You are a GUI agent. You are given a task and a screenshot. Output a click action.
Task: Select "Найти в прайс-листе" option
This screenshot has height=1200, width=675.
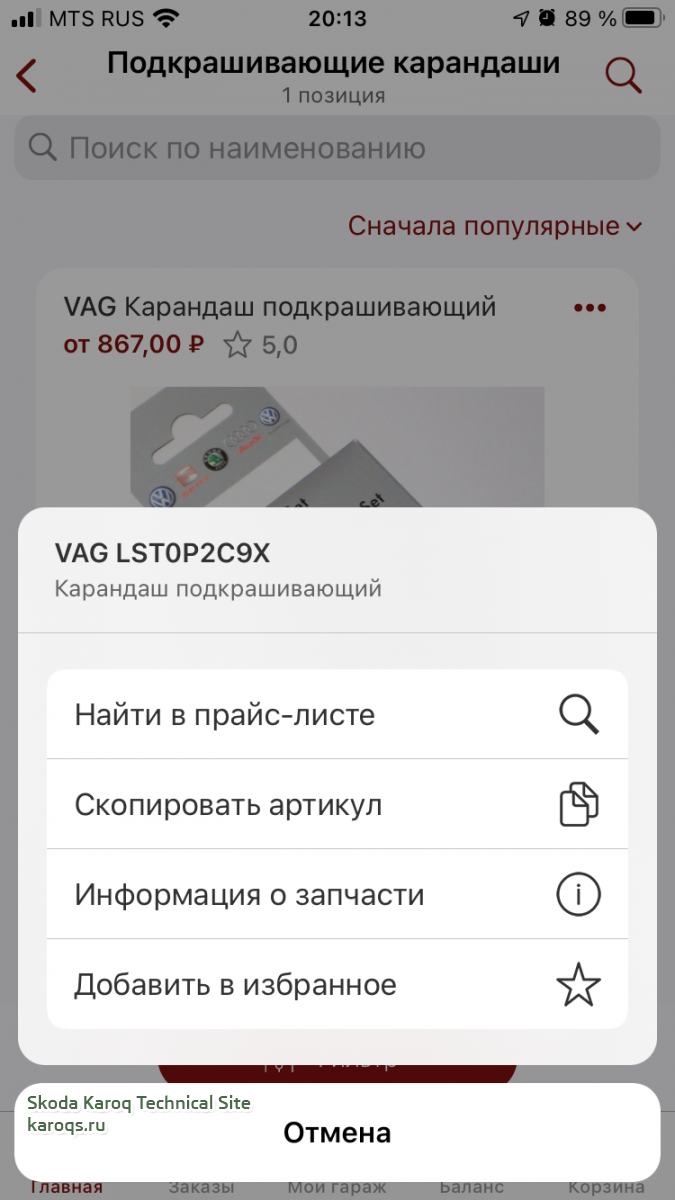[336, 715]
